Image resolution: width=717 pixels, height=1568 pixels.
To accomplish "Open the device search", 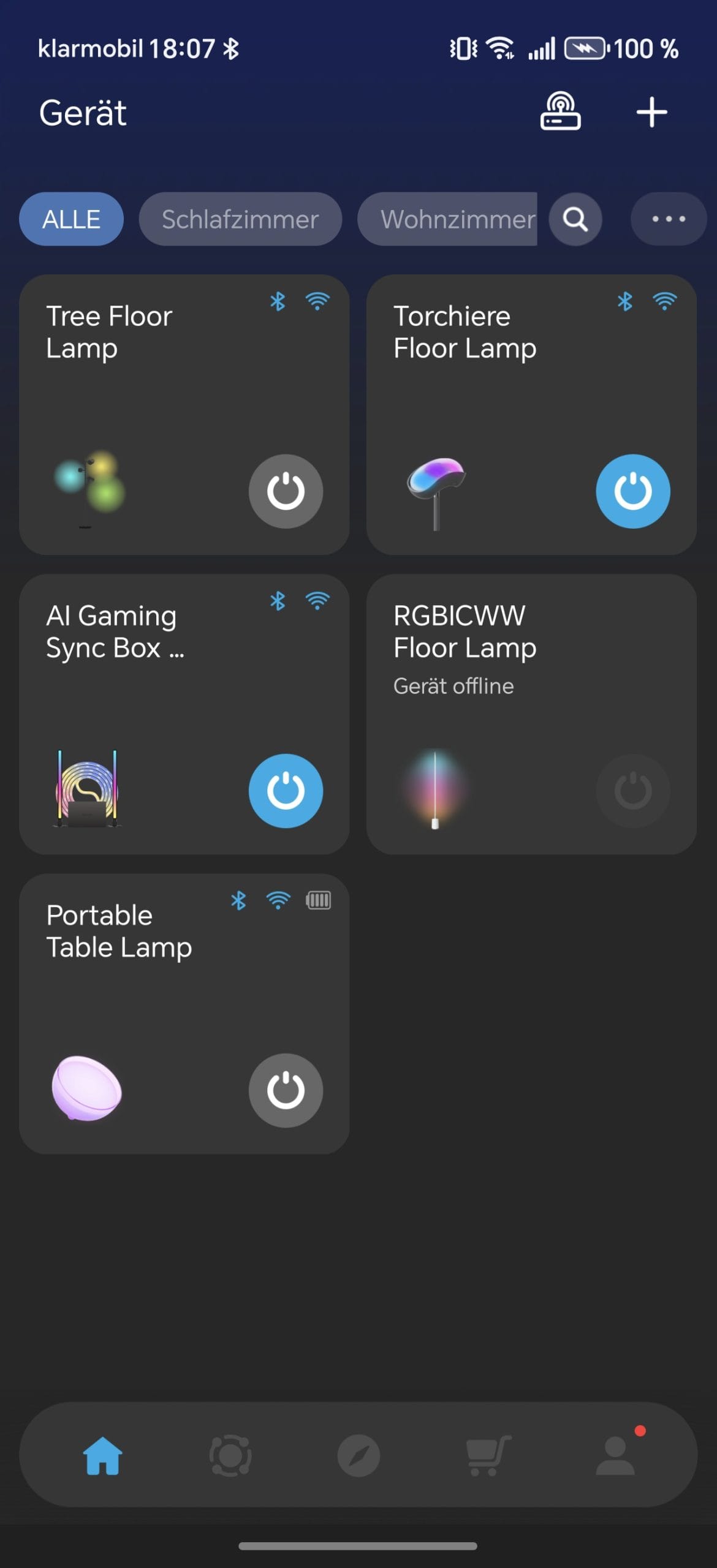I will (x=575, y=219).
